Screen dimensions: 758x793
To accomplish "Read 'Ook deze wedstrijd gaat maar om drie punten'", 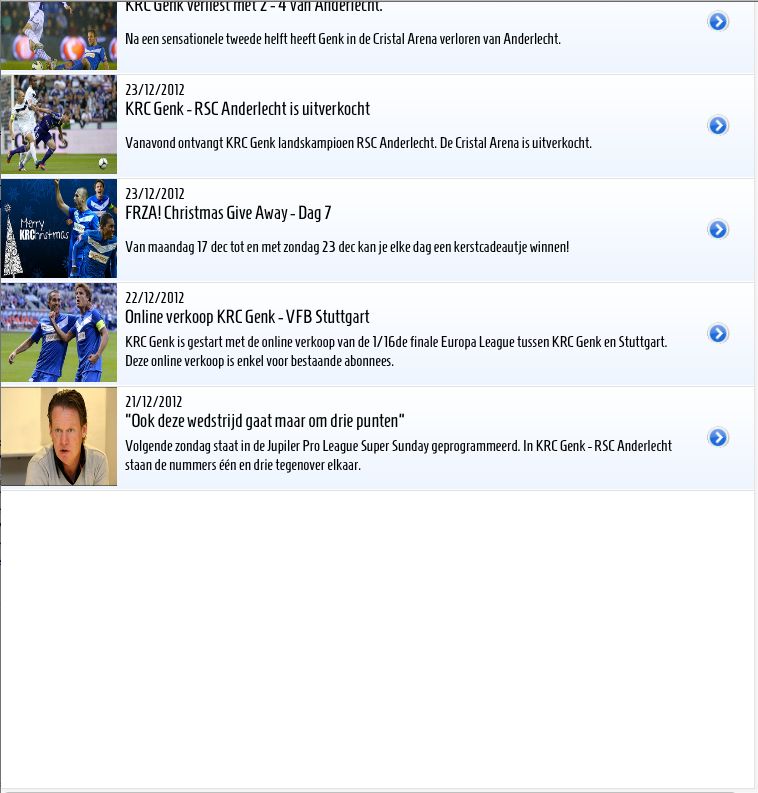I will click(x=265, y=421).
